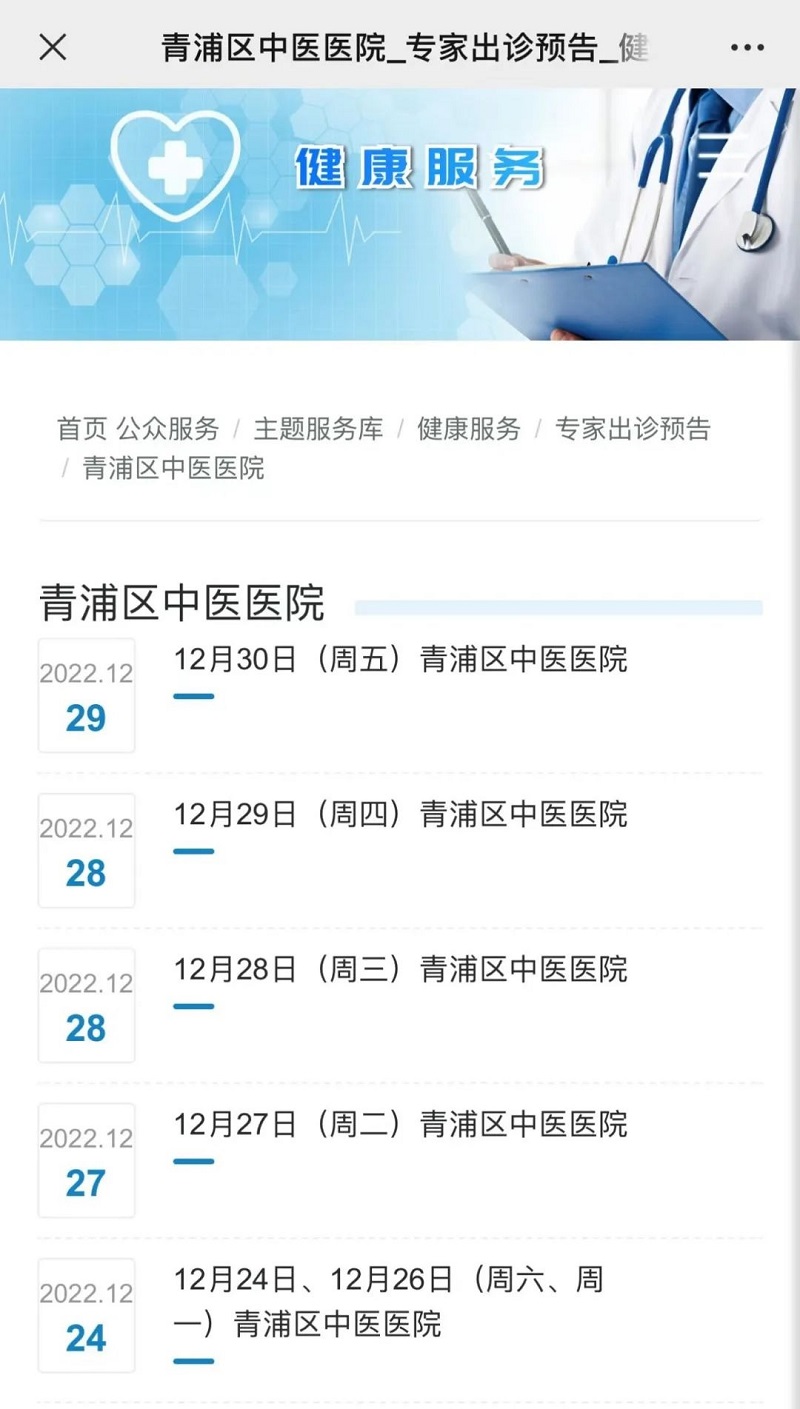The image size is (800, 1409).
Task: Open 公众服务 breadcrumb link
Action: click(x=168, y=429)
